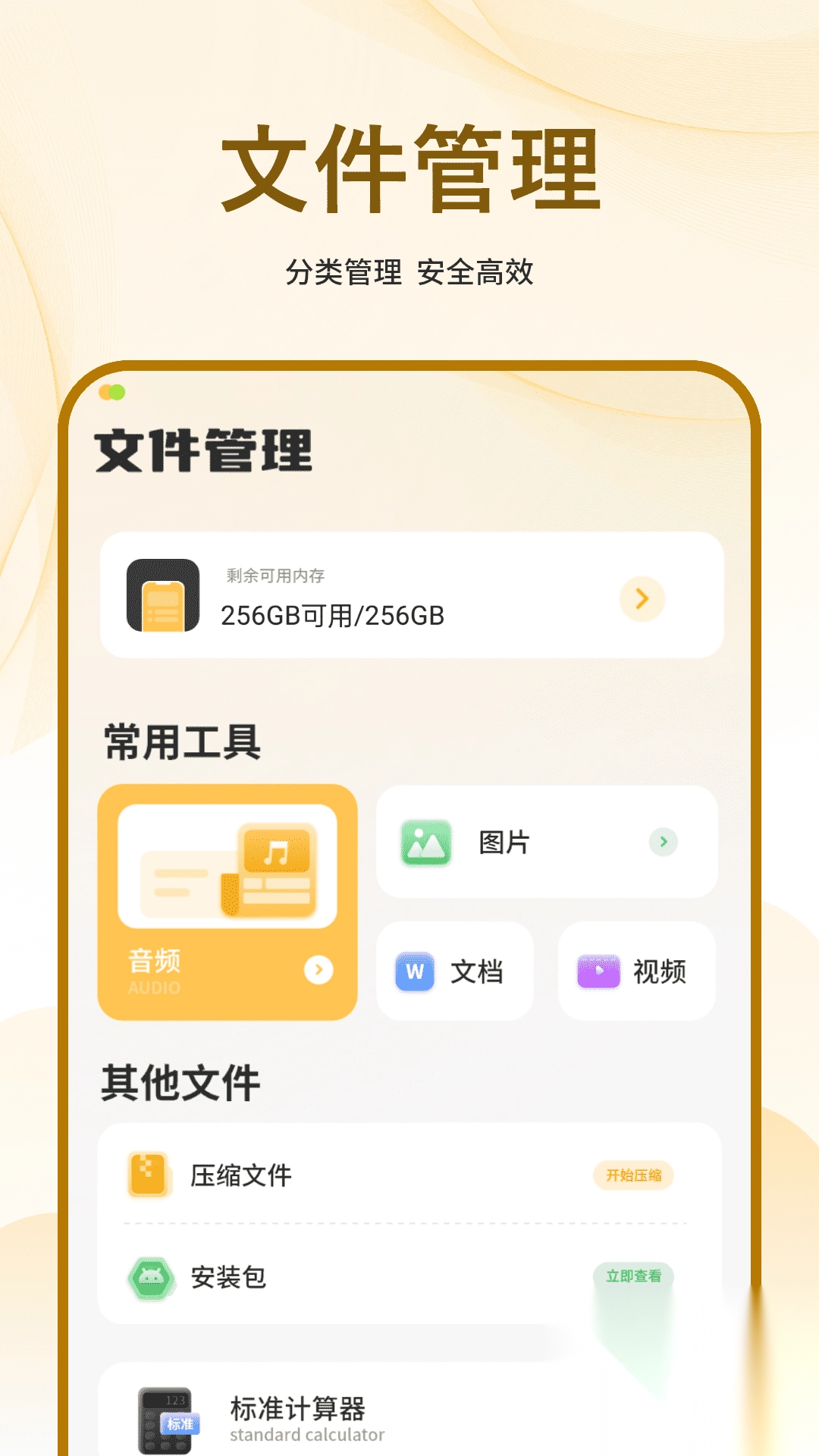Expand storage details via the right chevron

[642, 599]
